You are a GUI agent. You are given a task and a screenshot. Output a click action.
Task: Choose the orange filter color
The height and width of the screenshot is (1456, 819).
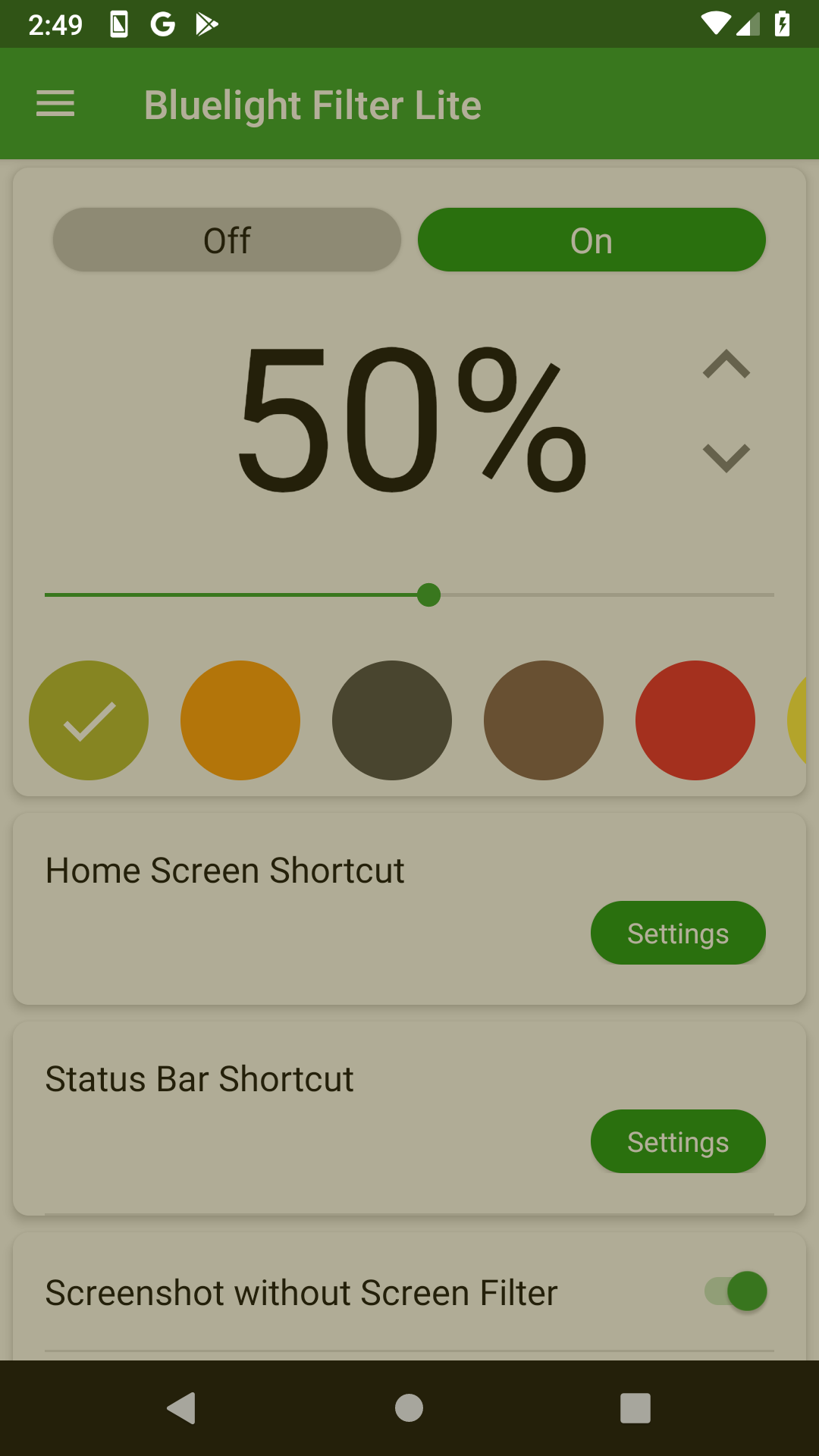pos(240,720)
